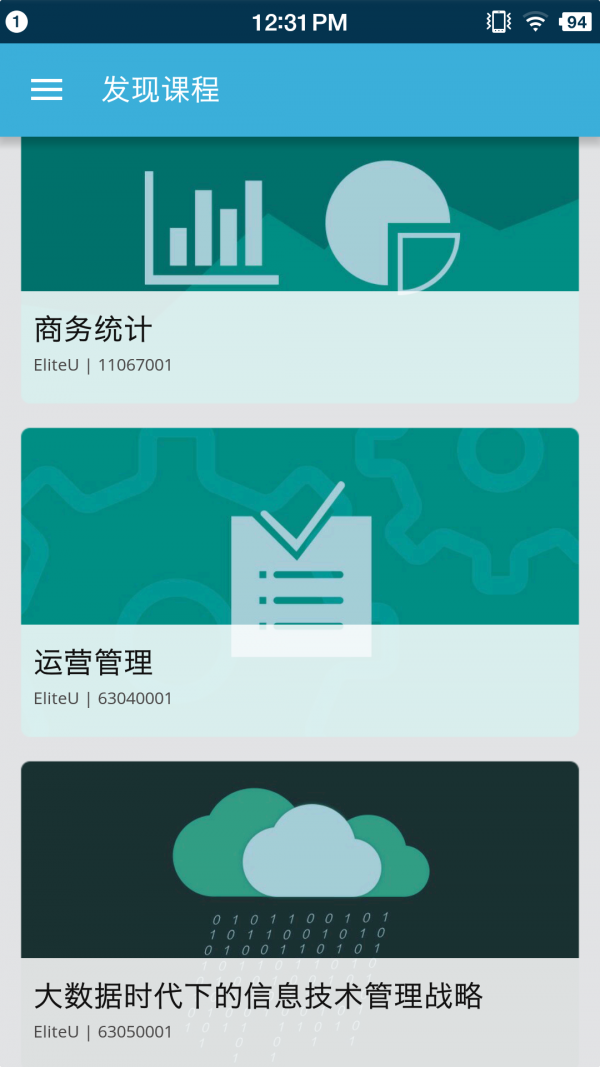Open the hamburger drawer menu

47,90
